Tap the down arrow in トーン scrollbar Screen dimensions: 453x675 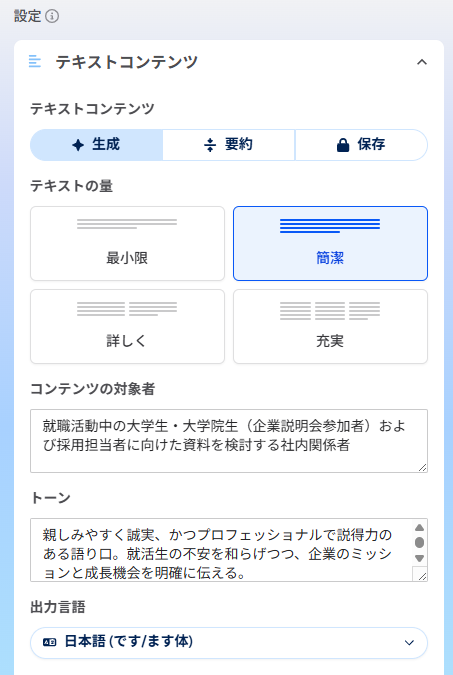tap(419, 558)
